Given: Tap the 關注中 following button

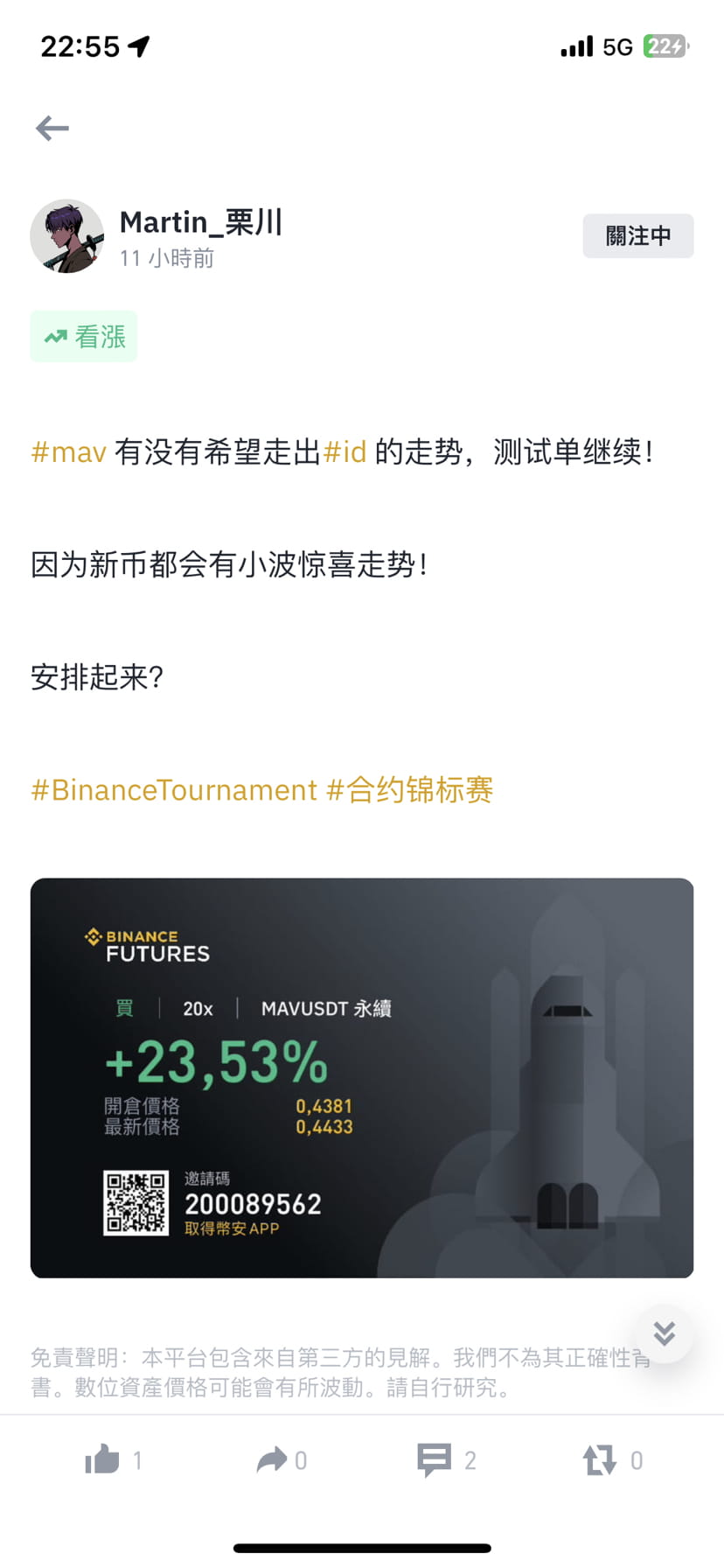Looking at the screenshot, I should point(638,235).
